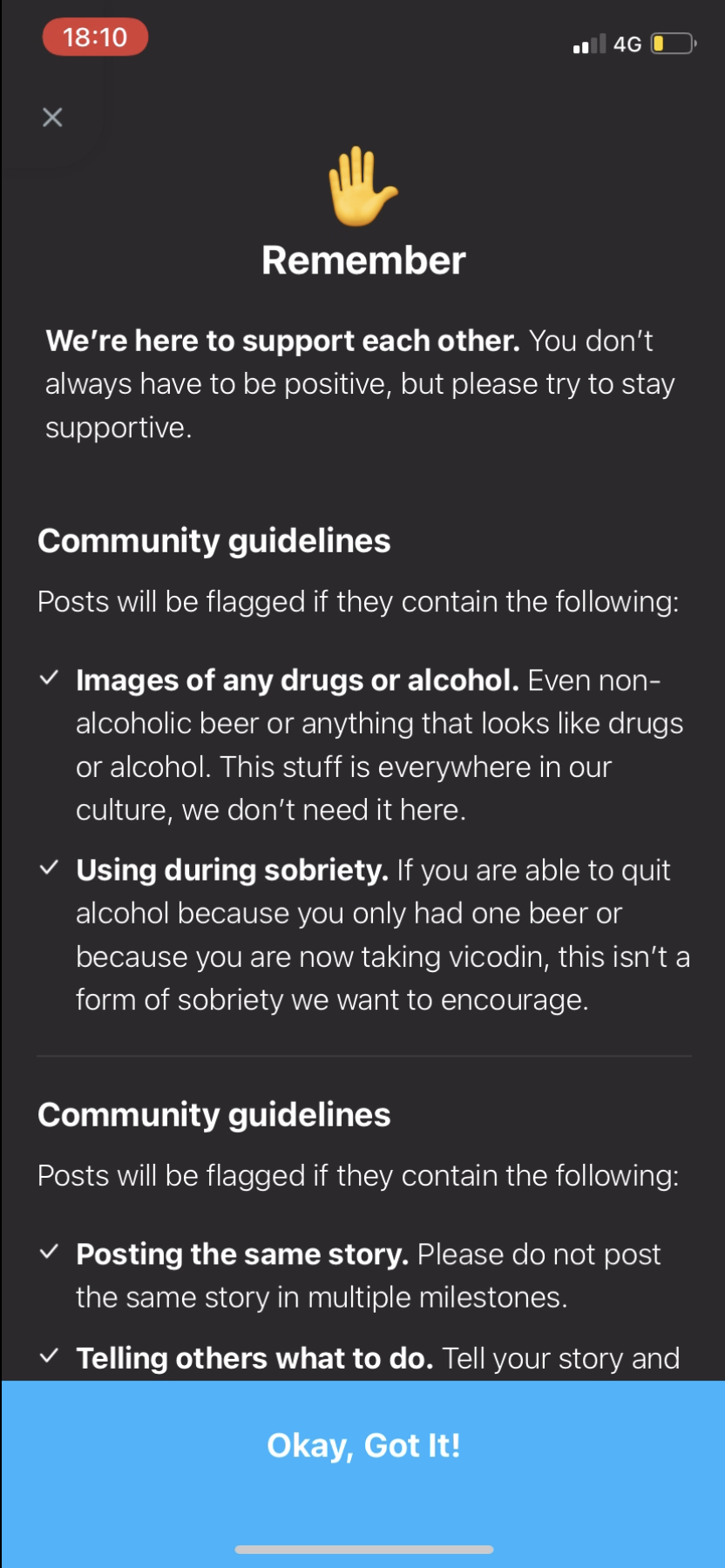Screen dimensions: 725x1568
Task: Tap the divider line between guideline sections
Action: click(363, 1056)
